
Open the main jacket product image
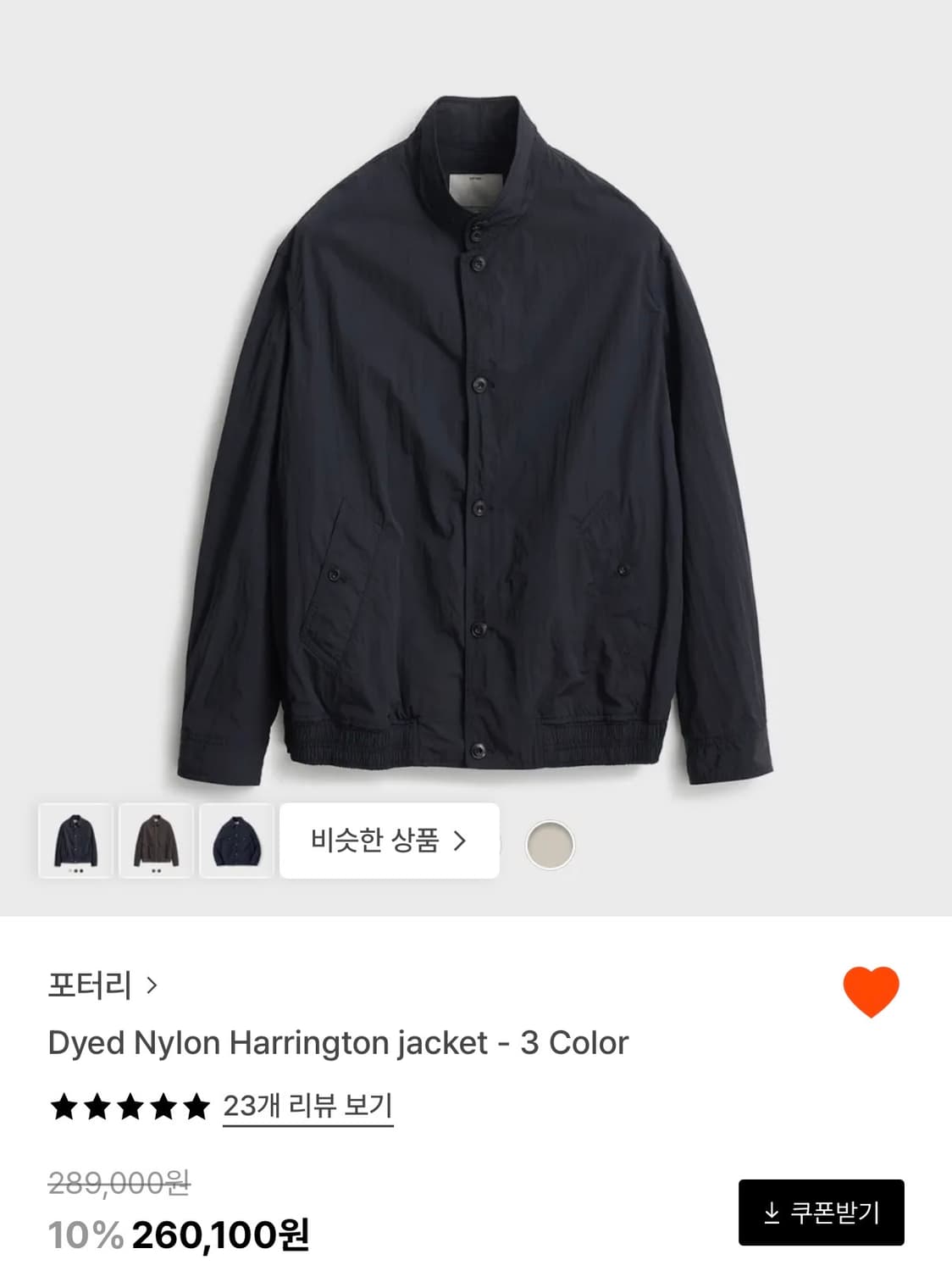(x=474, y=441)
